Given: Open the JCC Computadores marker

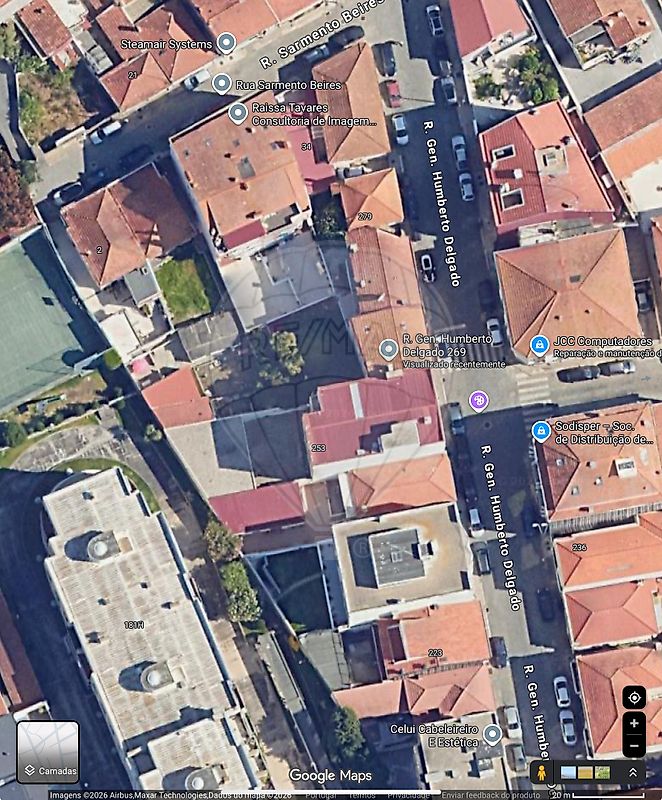Looking at the screenshot, I should 539,345.
